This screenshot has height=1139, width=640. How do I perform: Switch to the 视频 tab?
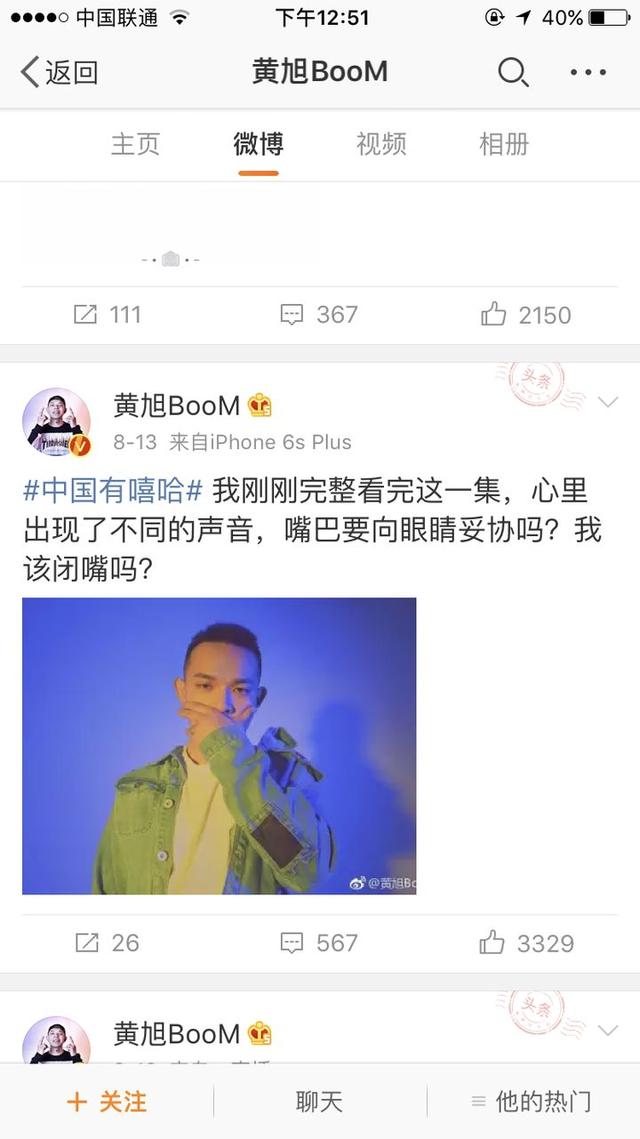(381, 144)
